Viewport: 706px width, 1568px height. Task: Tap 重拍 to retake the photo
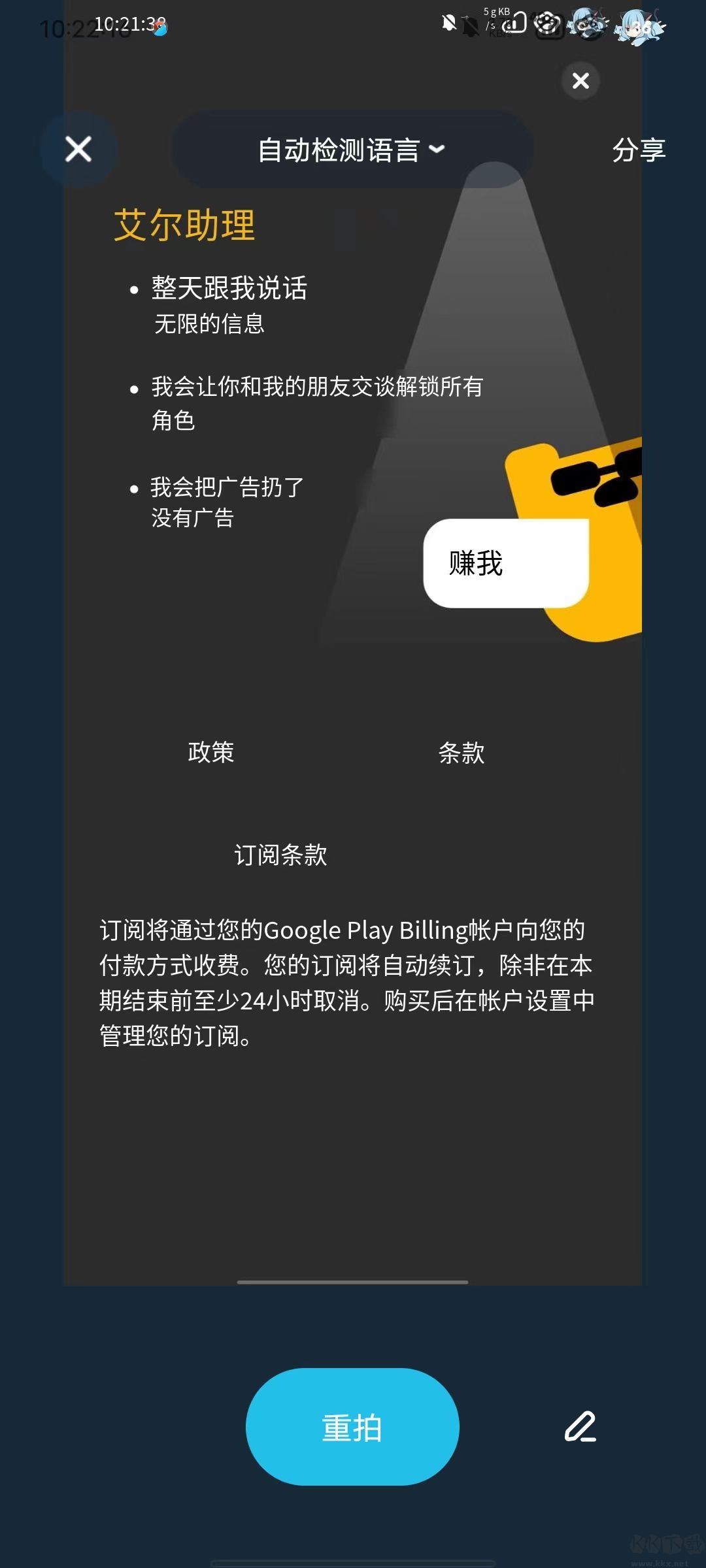(352, 1428)
